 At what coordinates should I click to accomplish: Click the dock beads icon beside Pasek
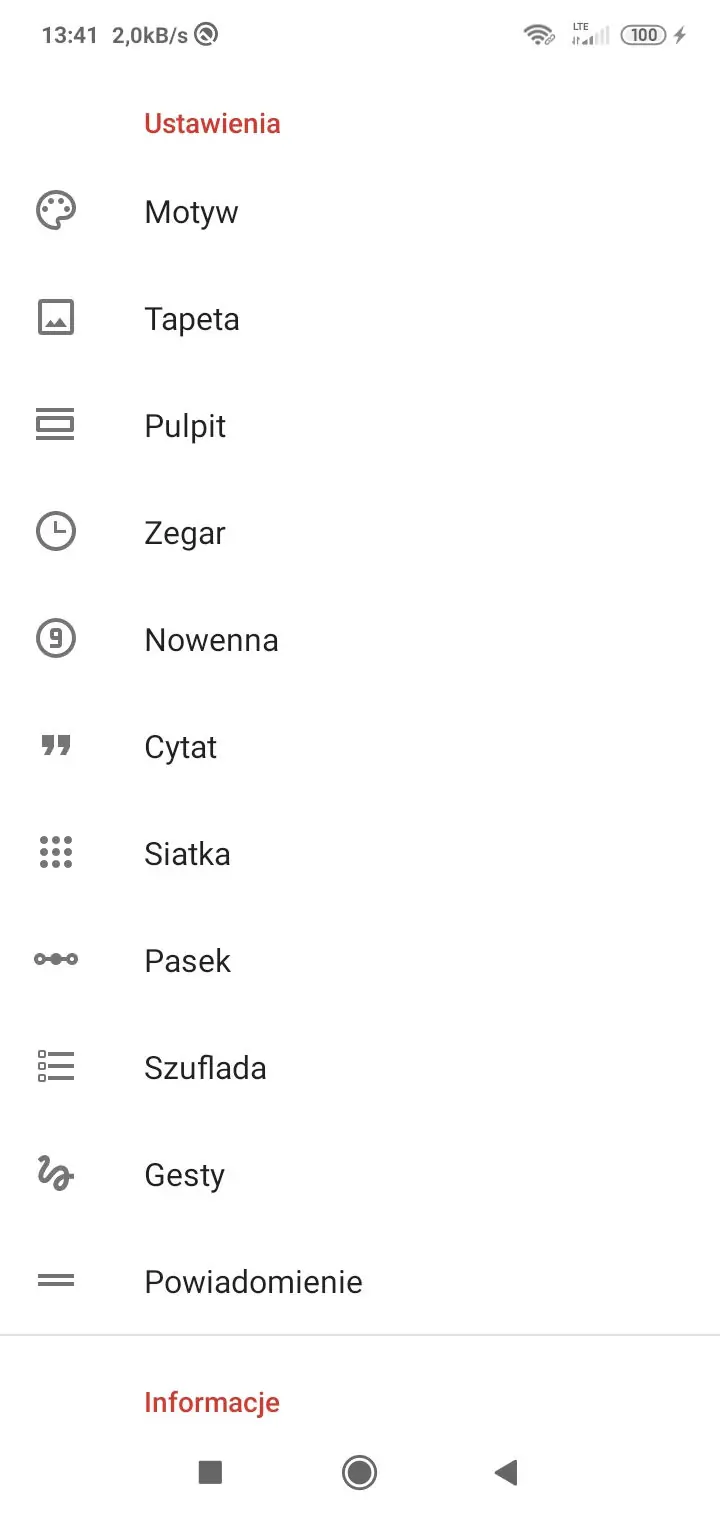click(x=57, y=960)
